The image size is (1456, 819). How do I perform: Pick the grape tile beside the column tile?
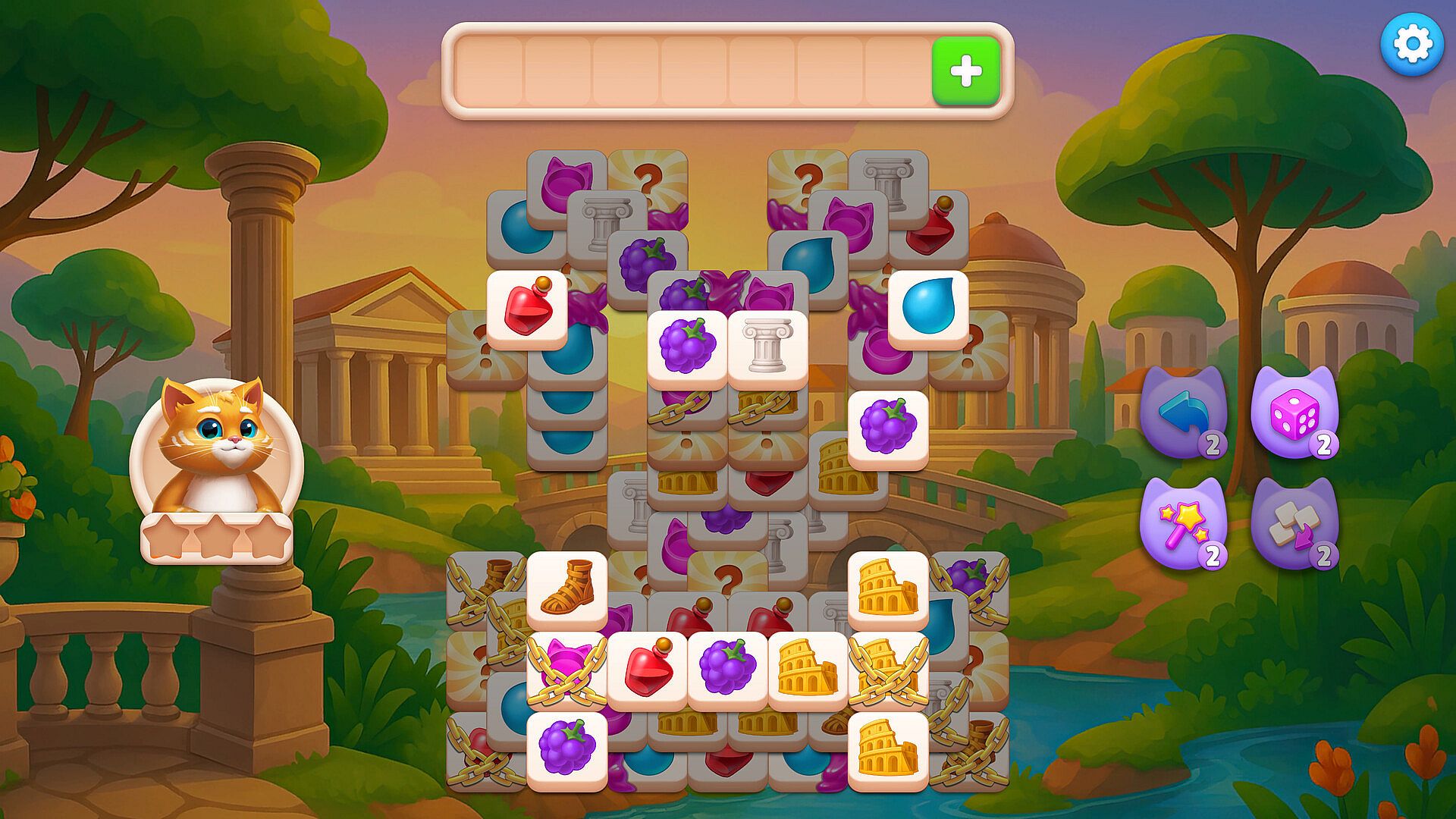687,348
